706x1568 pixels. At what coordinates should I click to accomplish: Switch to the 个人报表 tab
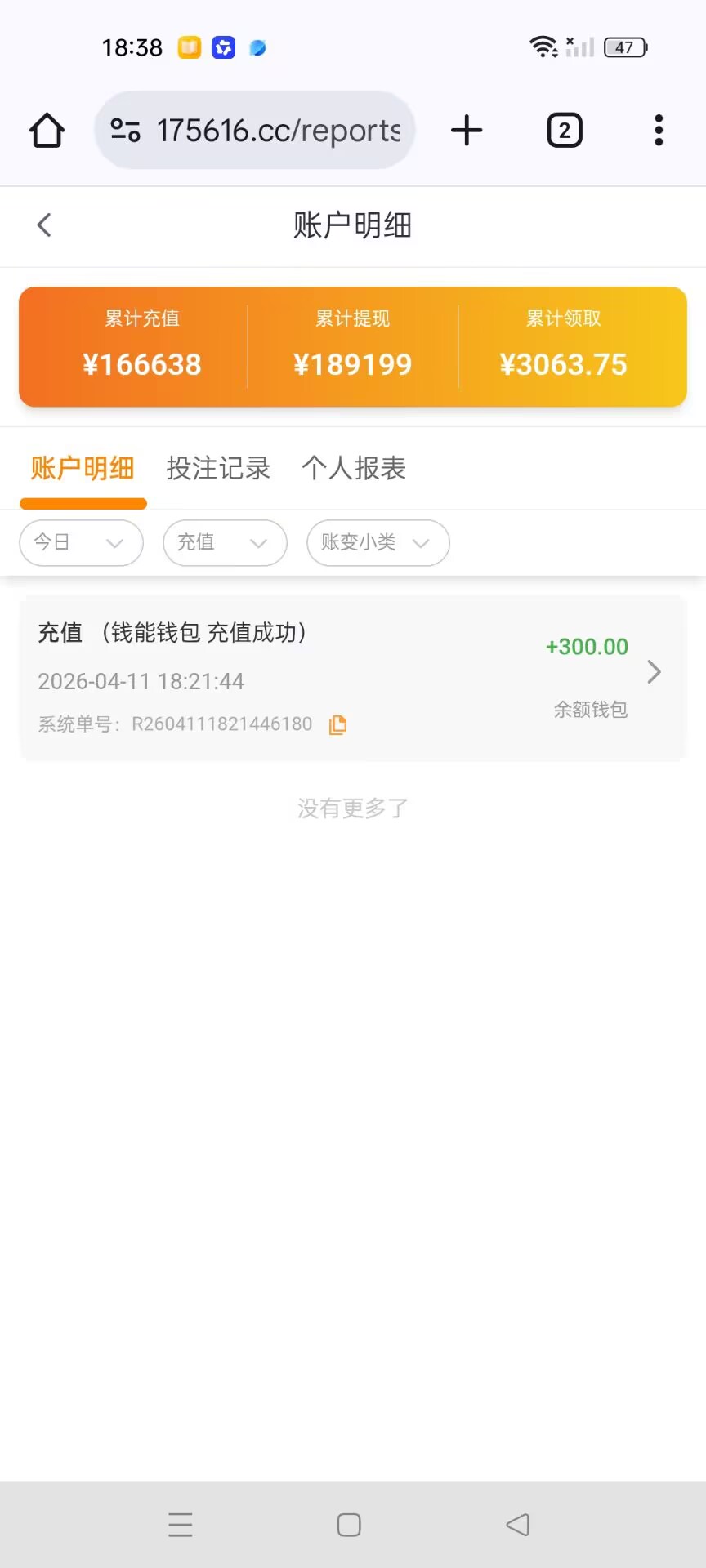click(354, 468)
